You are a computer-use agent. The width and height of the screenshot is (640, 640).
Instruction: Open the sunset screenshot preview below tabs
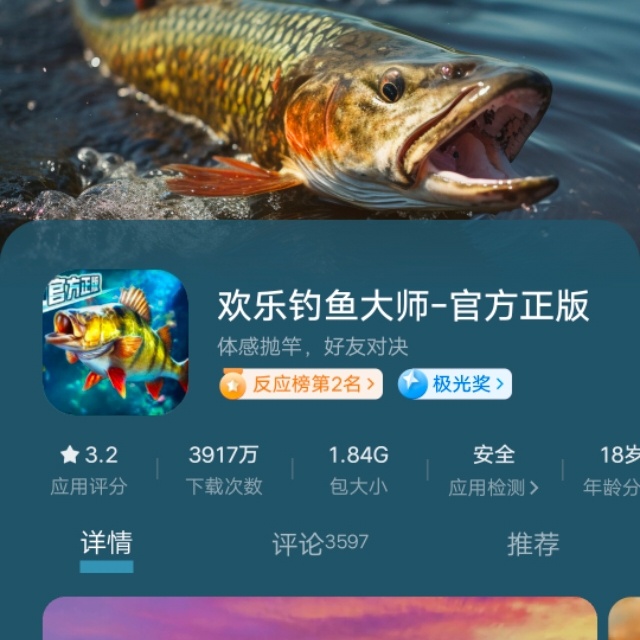click(x=320, y=620)
